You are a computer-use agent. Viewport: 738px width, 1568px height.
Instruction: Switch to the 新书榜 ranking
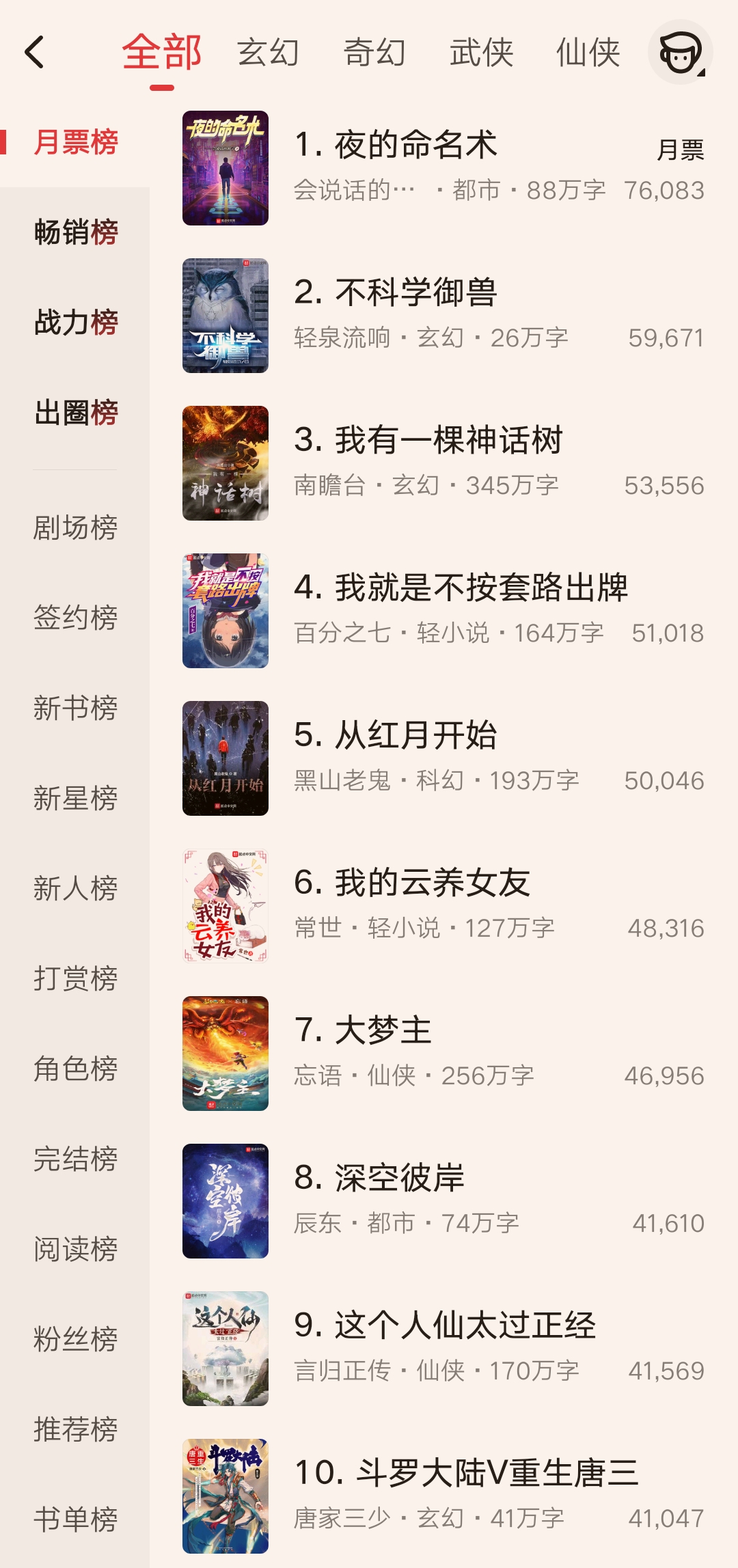click(x=75, y=709)
